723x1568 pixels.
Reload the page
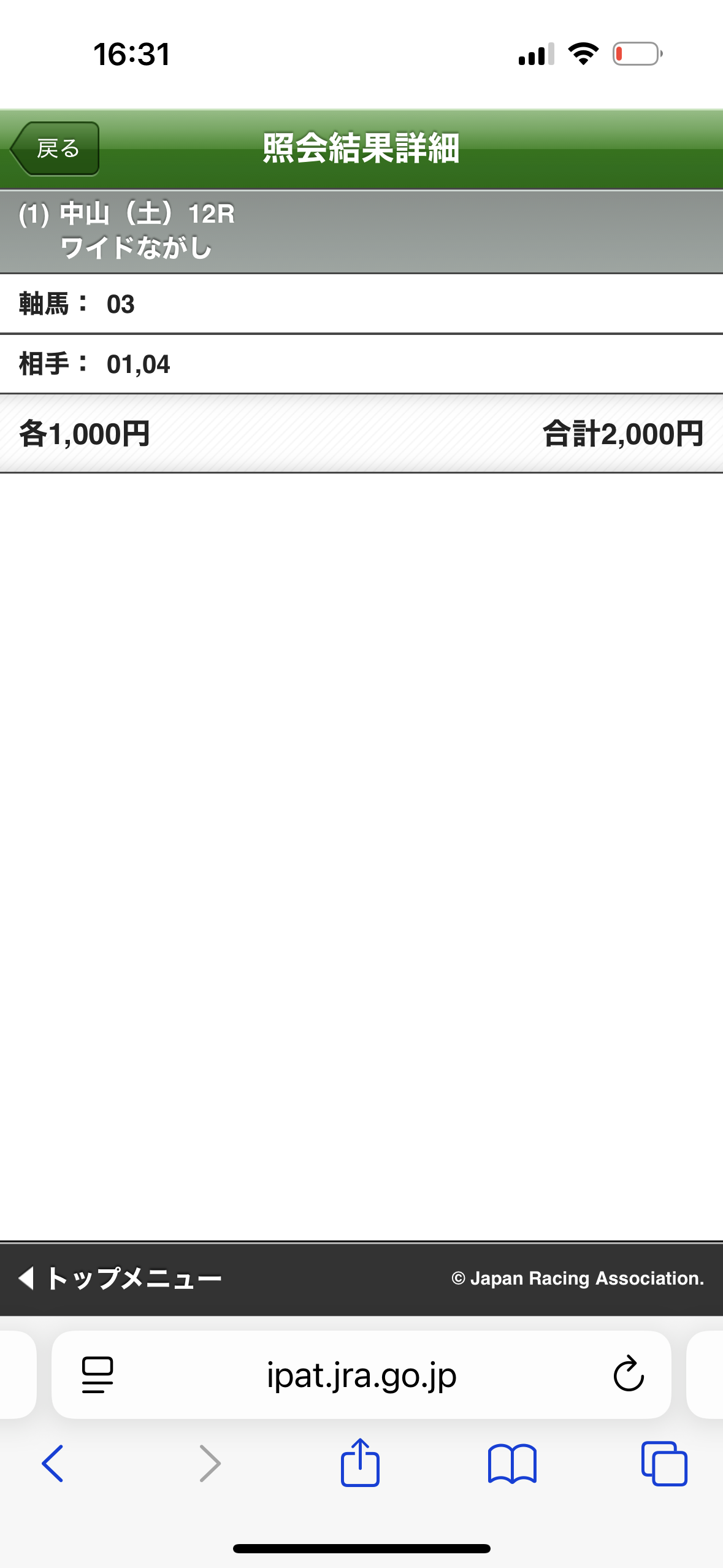coord(628,1375)
